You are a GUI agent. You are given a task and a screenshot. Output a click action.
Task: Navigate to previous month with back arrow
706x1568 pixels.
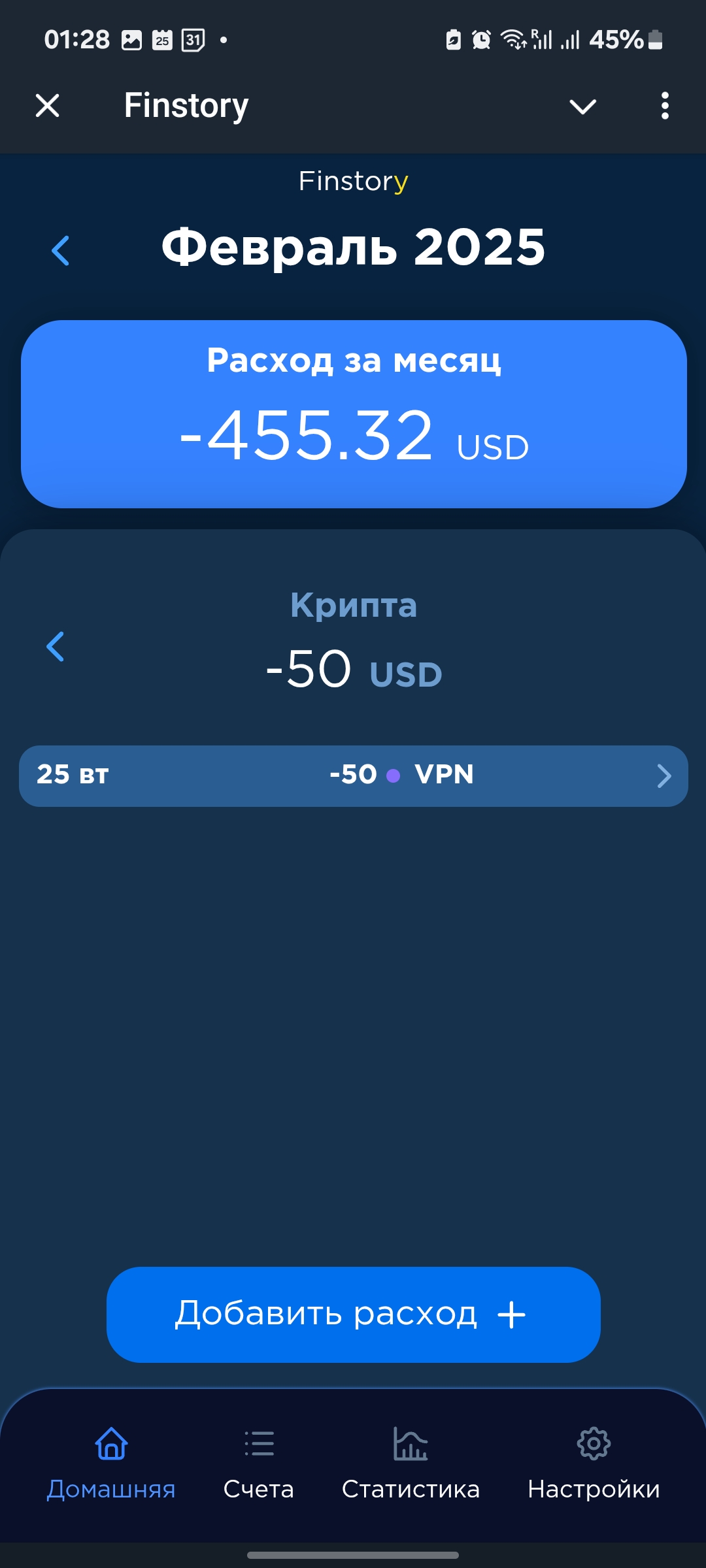point(61,250)
